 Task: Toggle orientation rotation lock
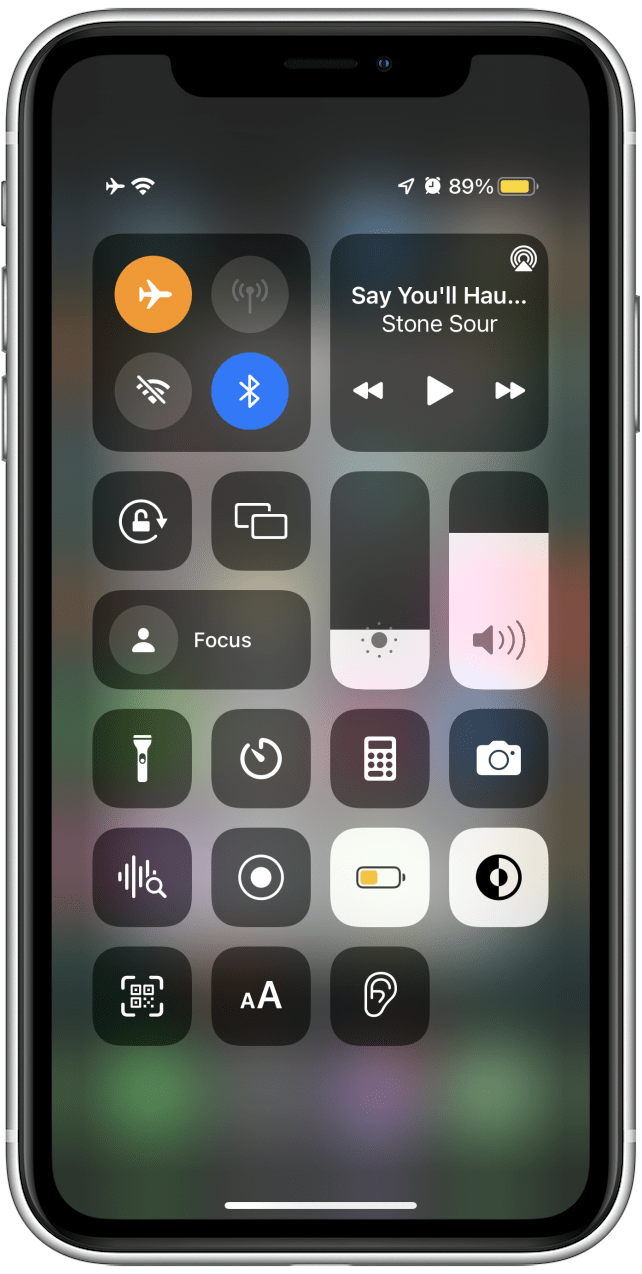pyautogui.click(x=142, y=521)
